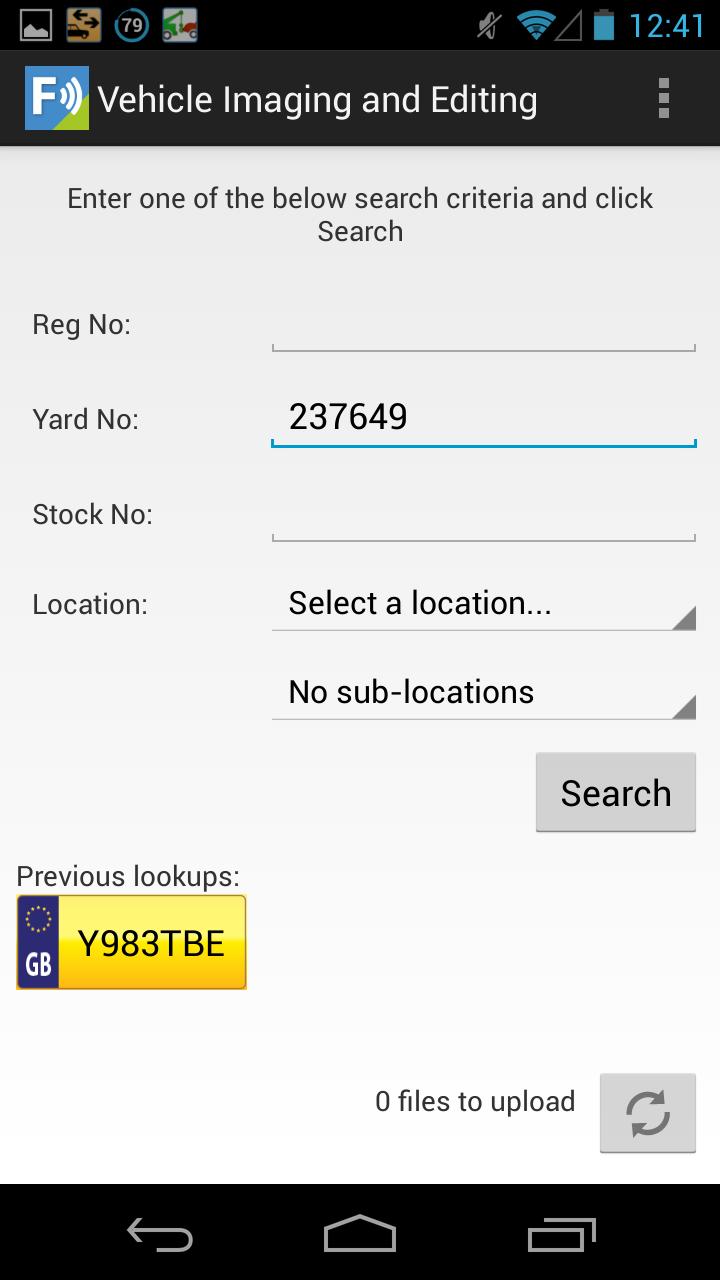The image size is (720, 1280).
Task: Open the No sub-locations dropdown
Action: (483, 692)
